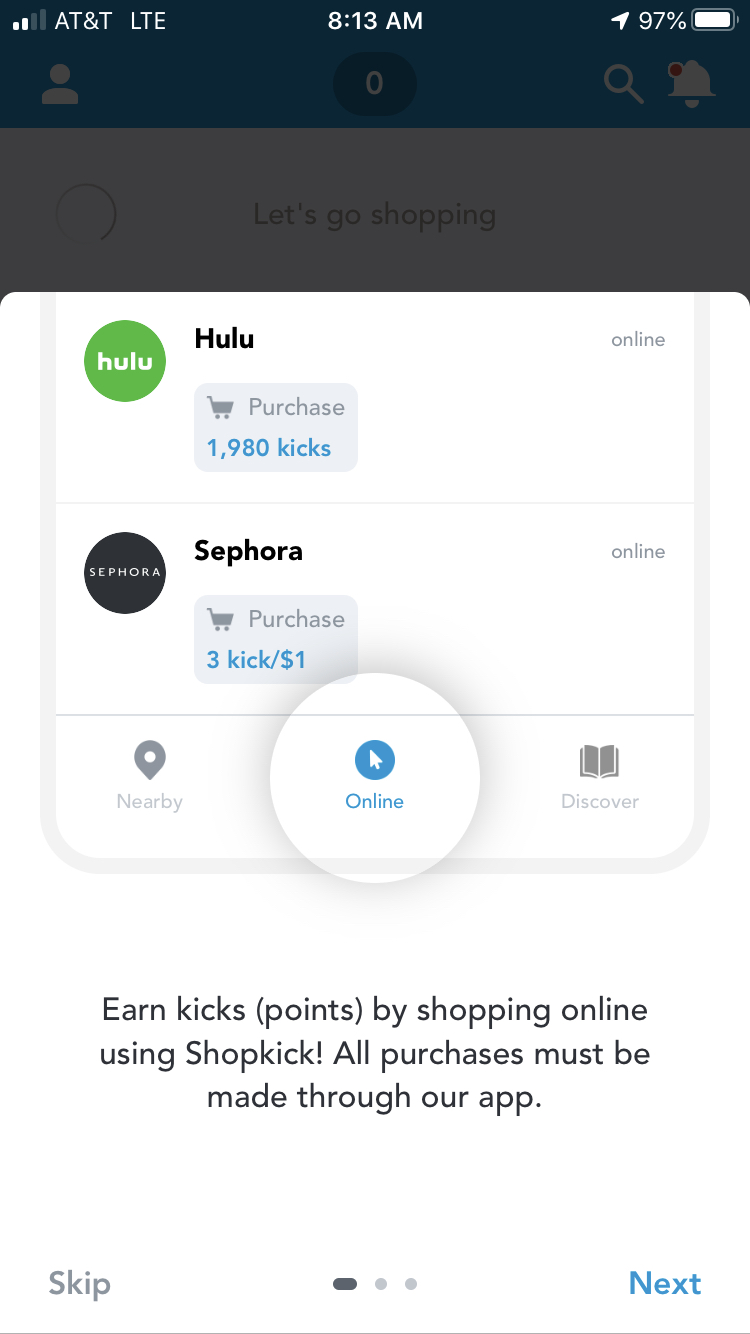Go to the Next tutorial page

pyautogui.click(x=665, y=1283)
